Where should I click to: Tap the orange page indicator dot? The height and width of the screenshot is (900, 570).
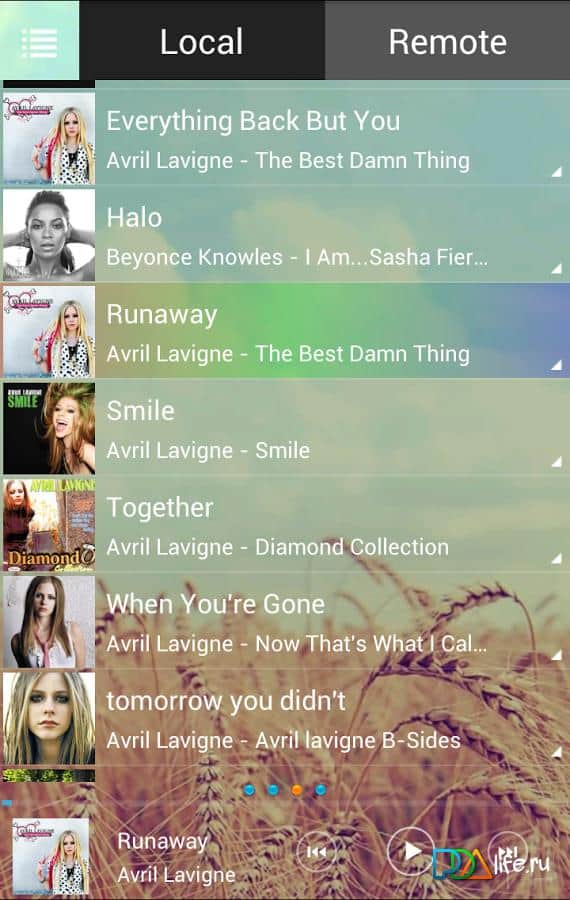coord(297,790)
